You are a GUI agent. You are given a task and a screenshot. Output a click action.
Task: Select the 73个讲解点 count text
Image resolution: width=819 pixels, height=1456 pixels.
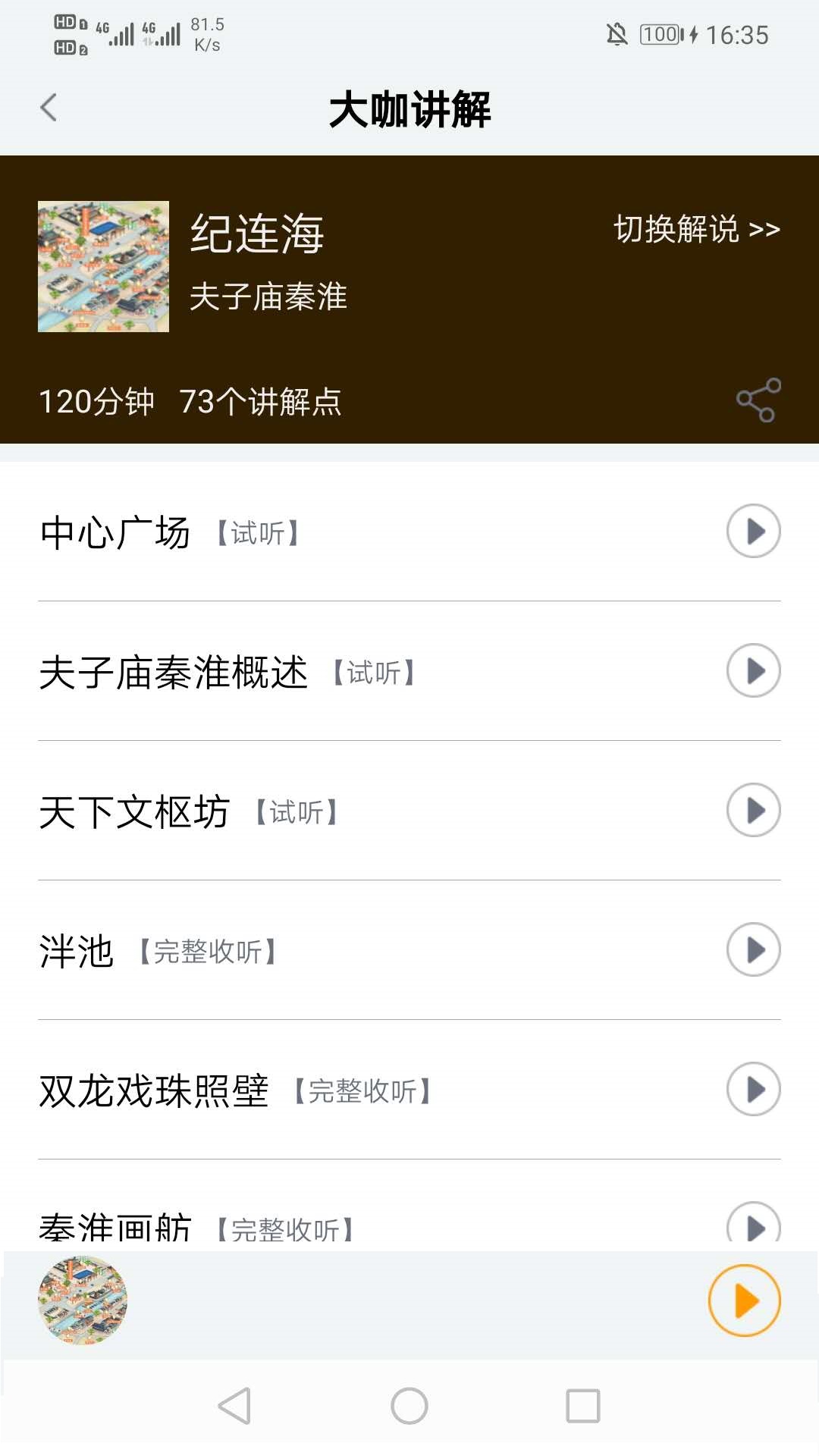tap(260, 404)
